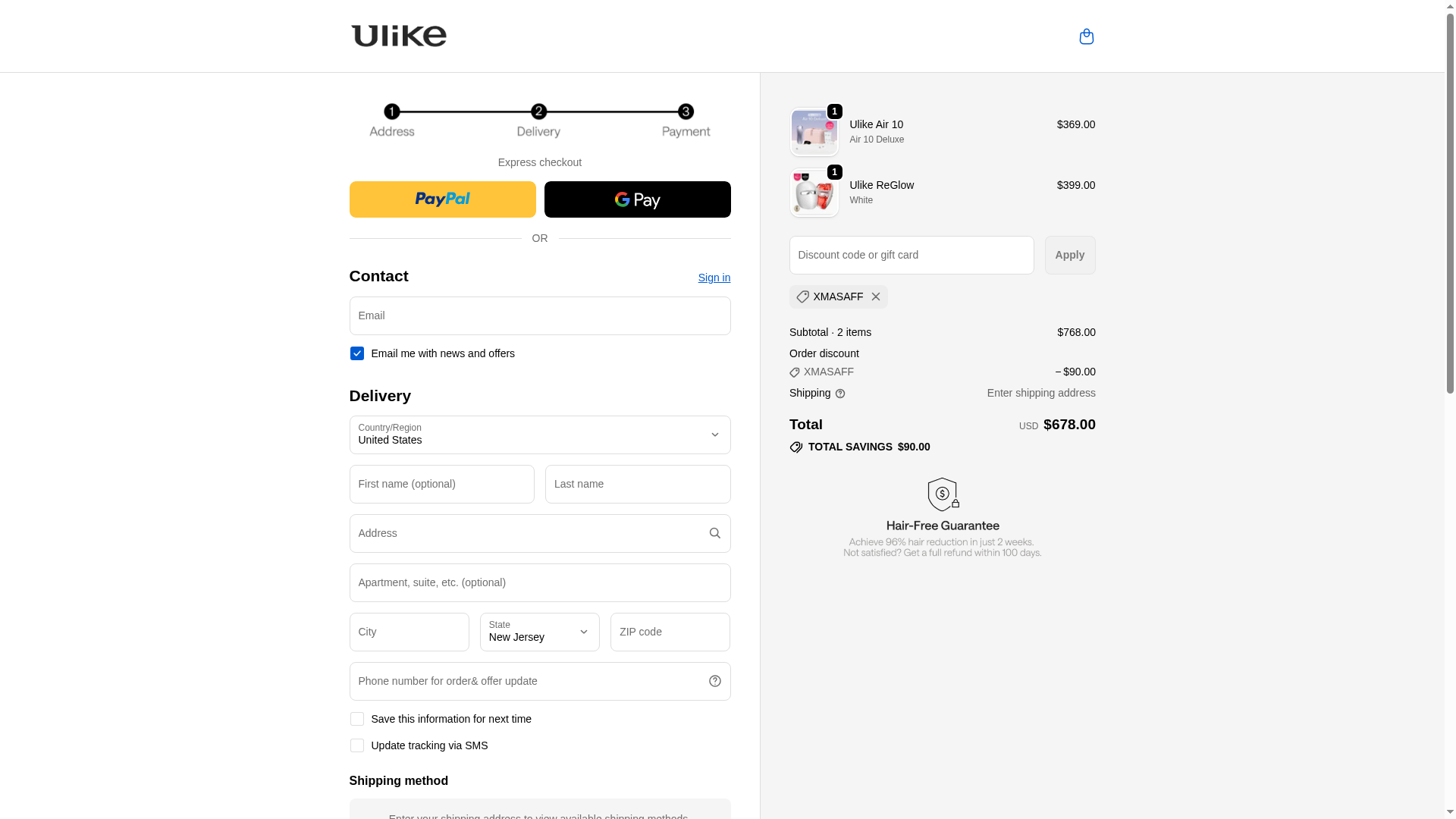The image size is (1456, 819).
Task: Enable Update tracking via SMS
Action: [357, 745]
